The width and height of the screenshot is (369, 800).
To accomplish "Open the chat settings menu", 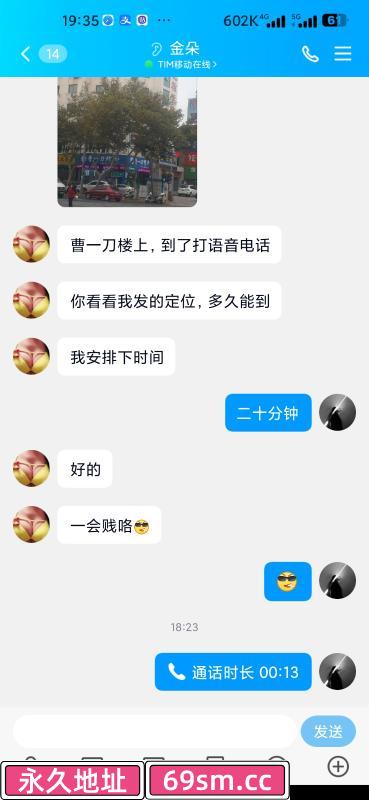I will [343, 54].
